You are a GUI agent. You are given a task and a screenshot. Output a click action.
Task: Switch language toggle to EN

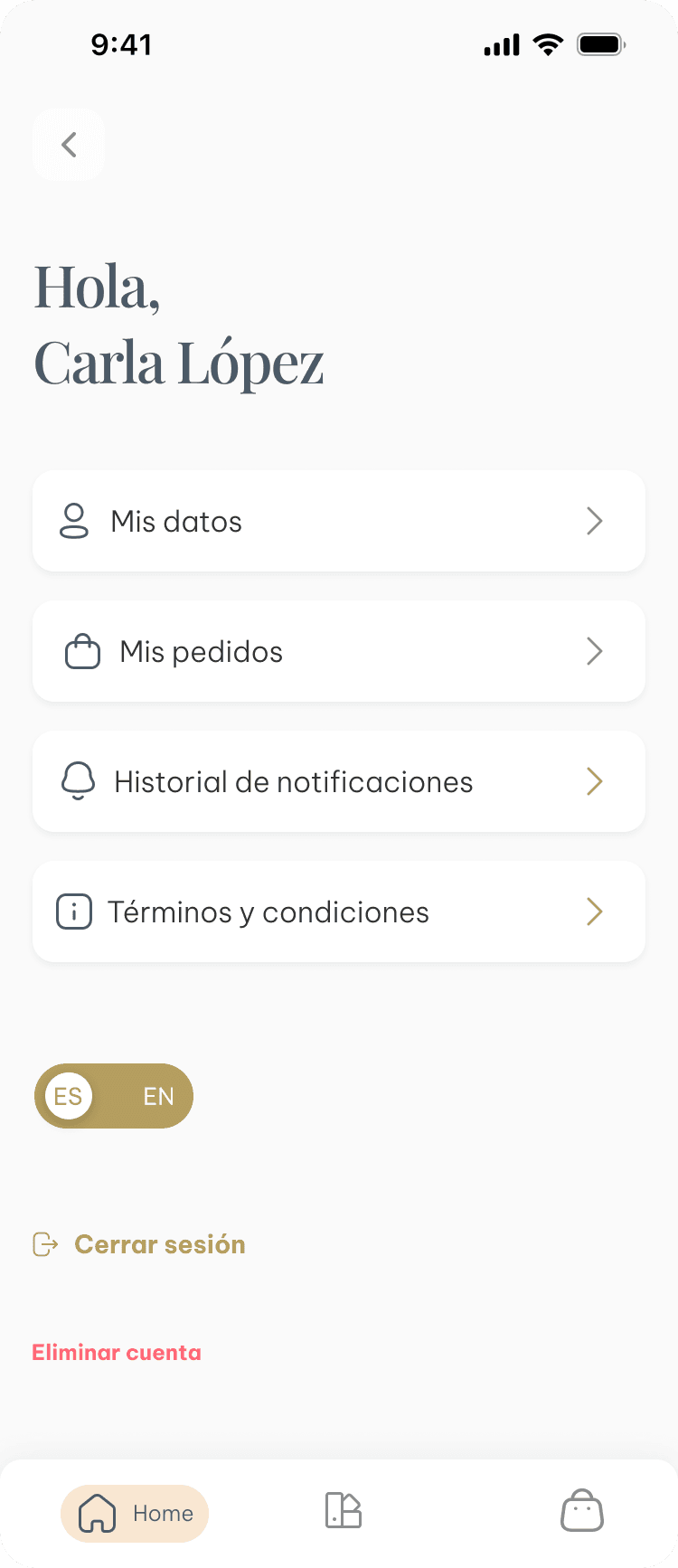pos(158,1096)
